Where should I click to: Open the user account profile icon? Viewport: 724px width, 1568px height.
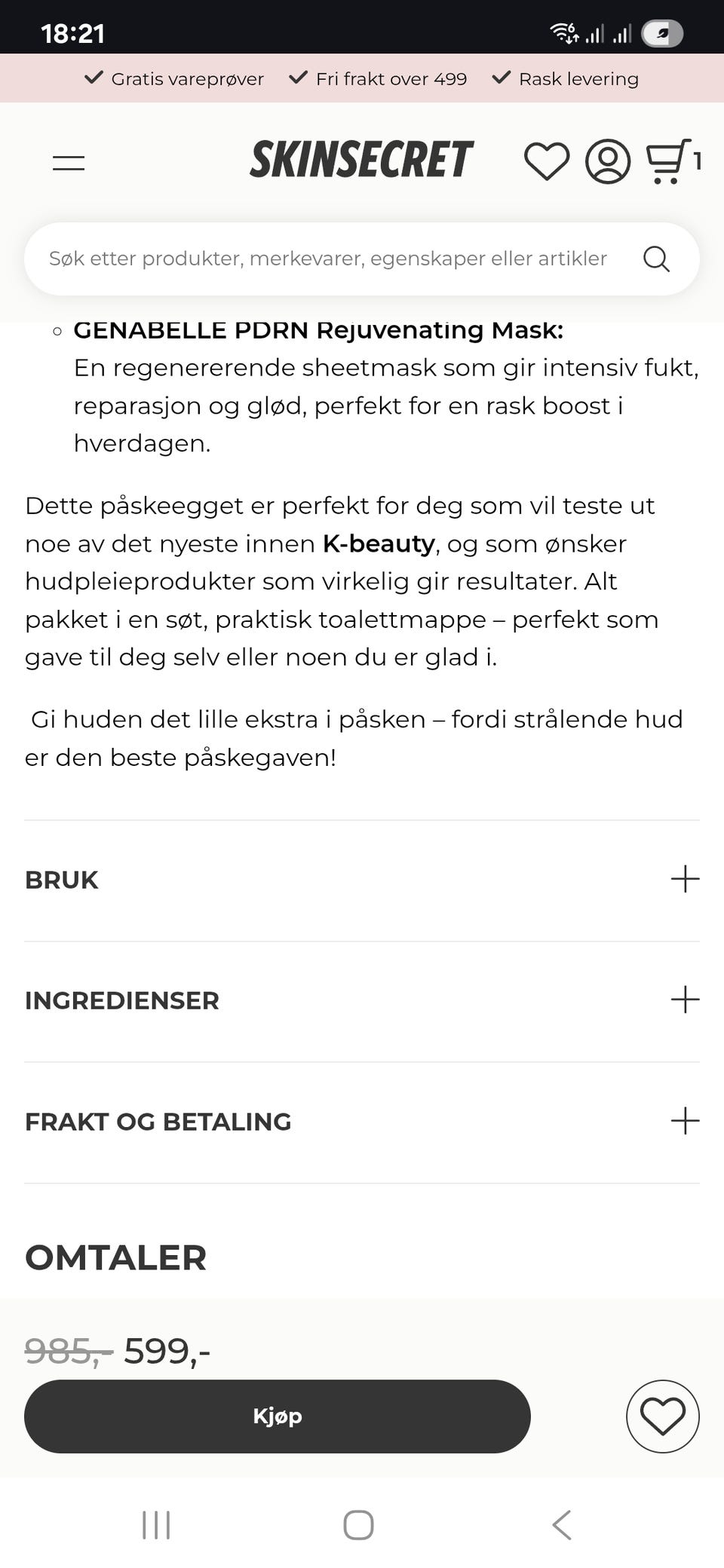pyautogui.click(x=608, y=161)
